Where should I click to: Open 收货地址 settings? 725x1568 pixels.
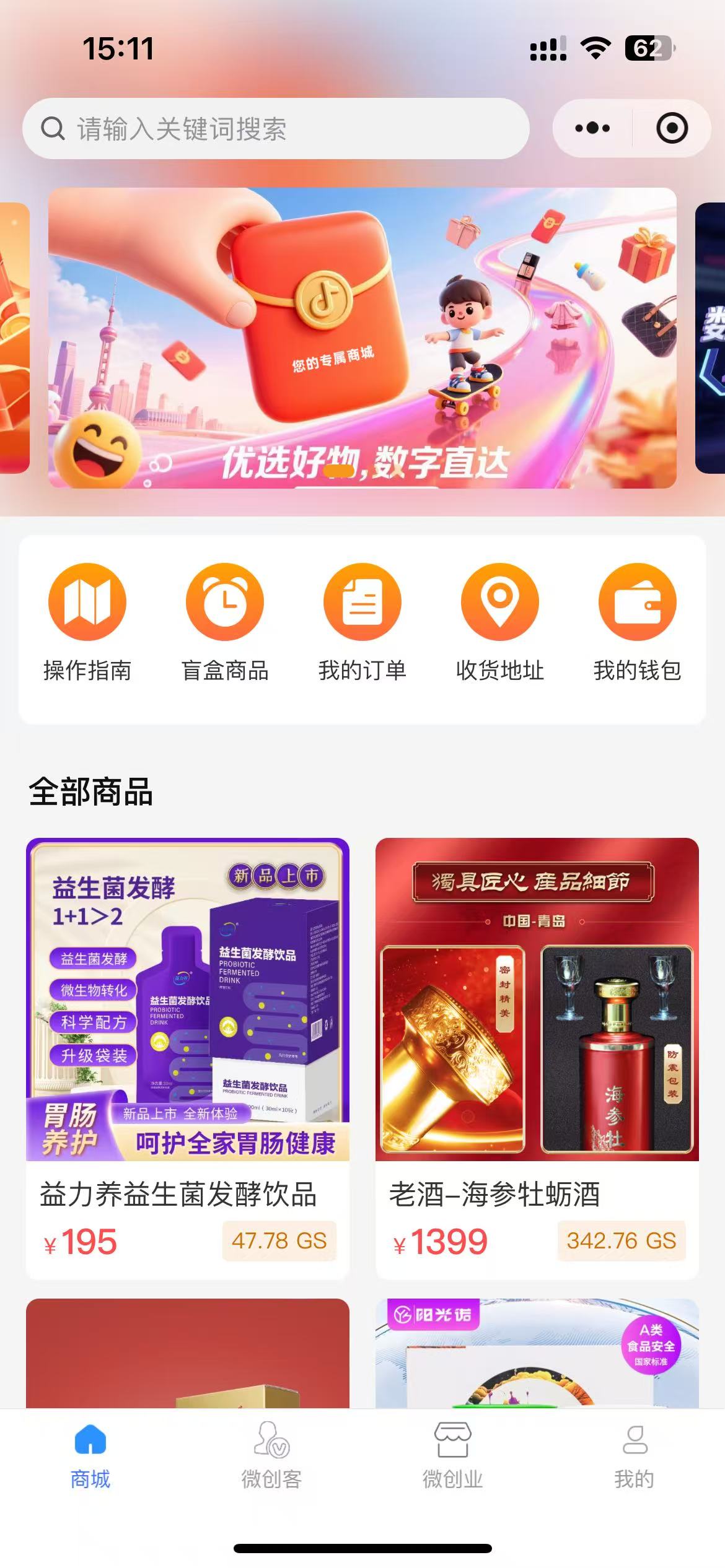pyautogui.click(x=500, y=622)
